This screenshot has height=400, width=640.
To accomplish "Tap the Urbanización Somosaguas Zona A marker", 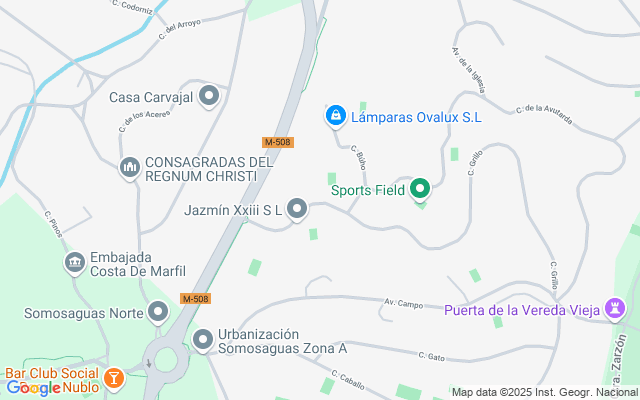I will pyautogui.click(x=203, y=341).
